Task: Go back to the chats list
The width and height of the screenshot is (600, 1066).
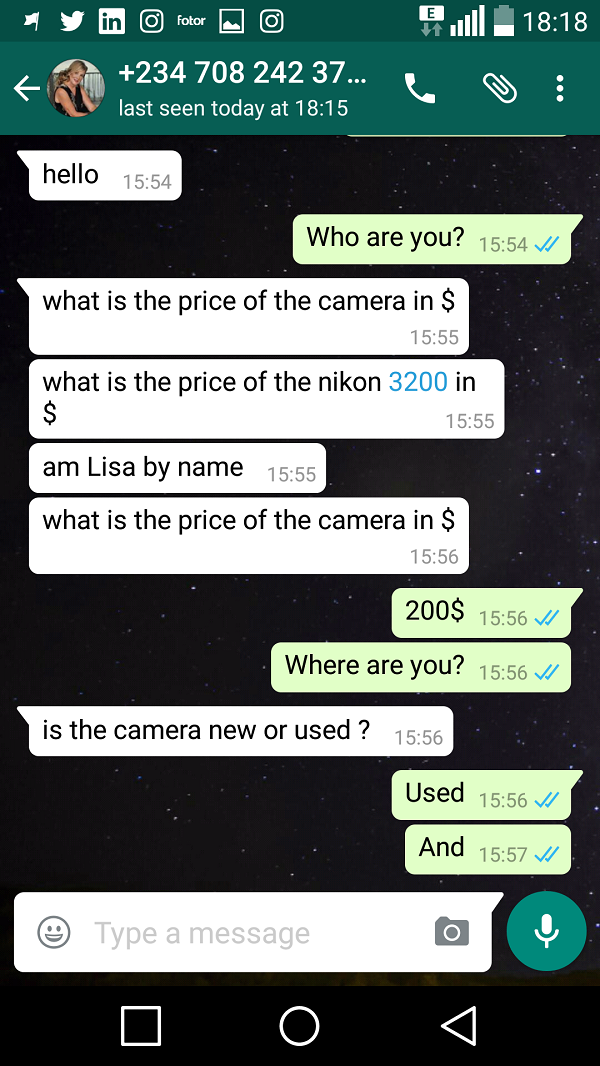Action: [27, 89]
